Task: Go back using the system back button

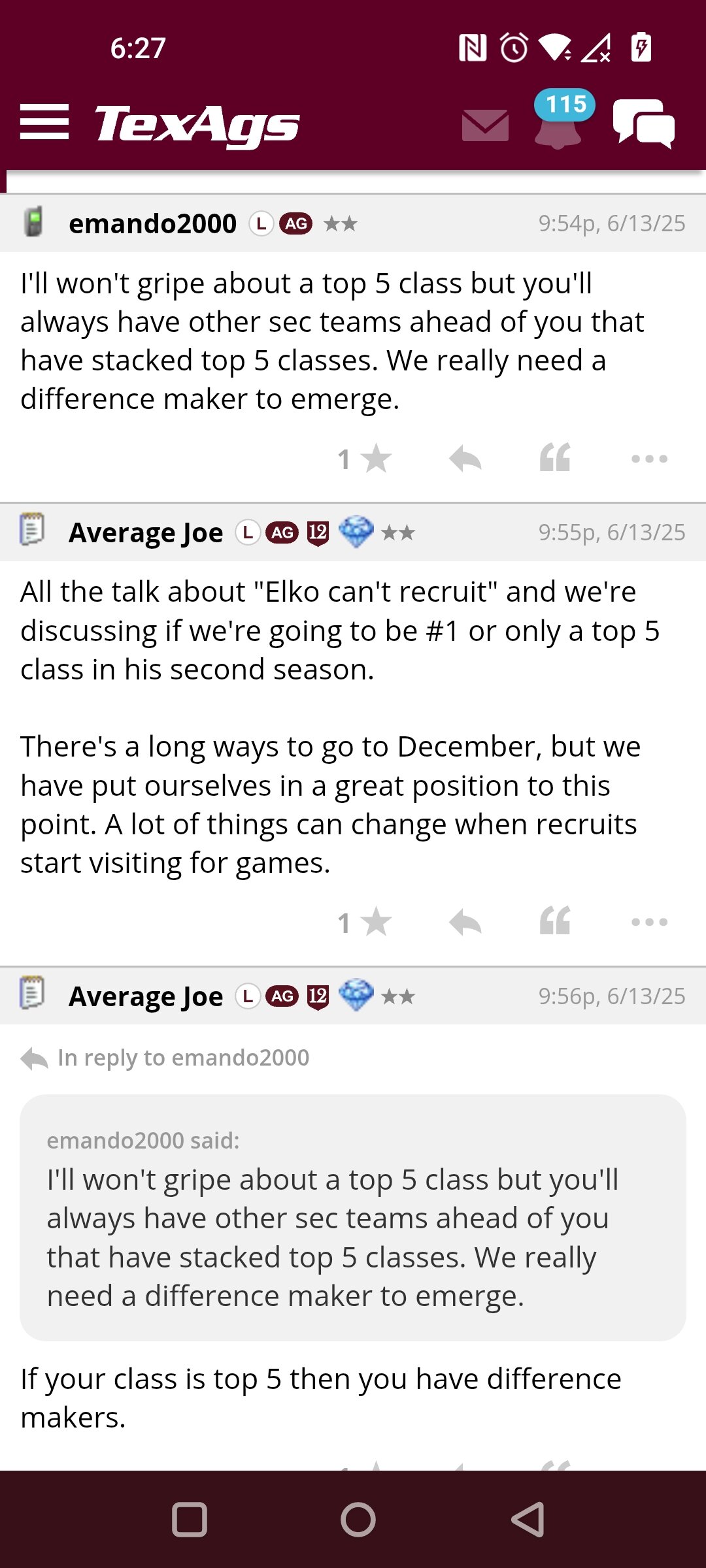Action: coord(528,1520)
